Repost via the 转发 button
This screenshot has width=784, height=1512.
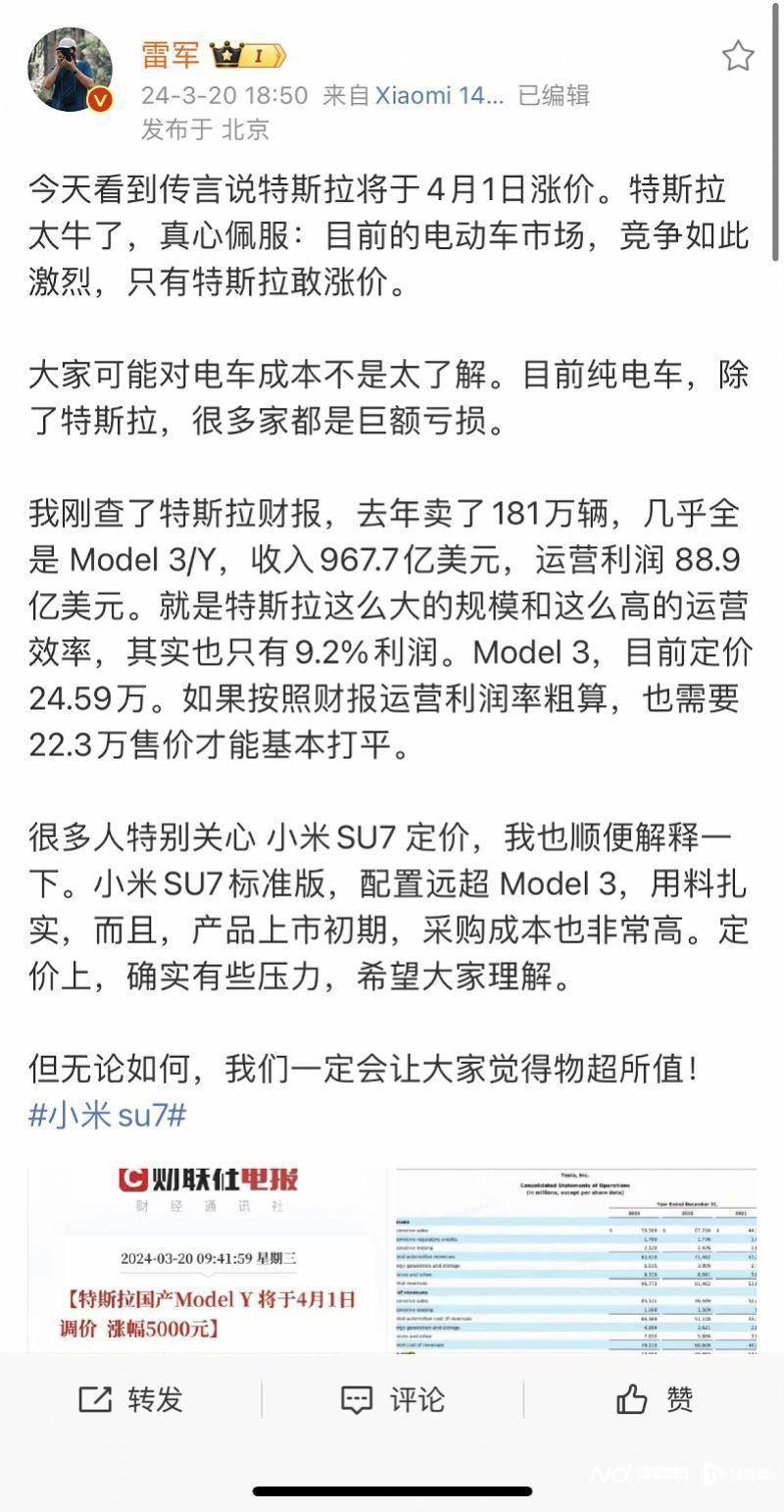pos(131,1399)
